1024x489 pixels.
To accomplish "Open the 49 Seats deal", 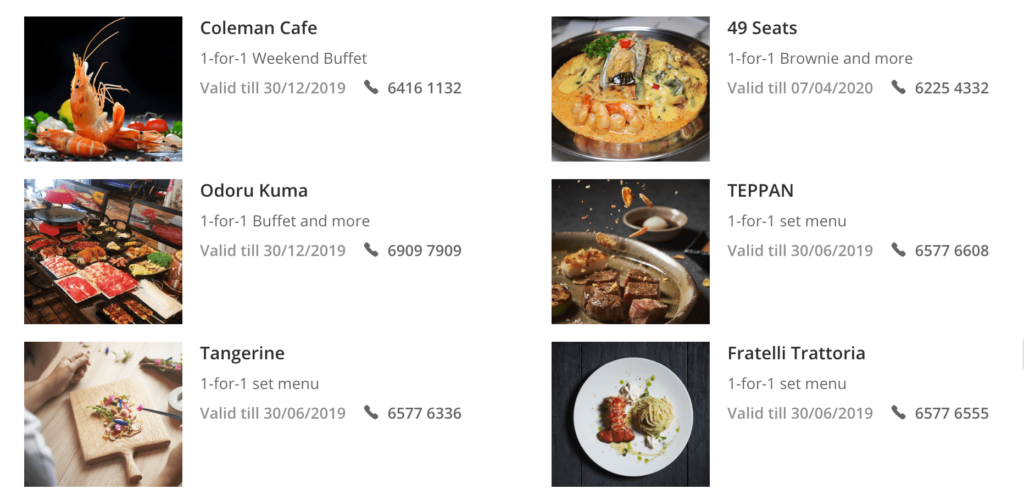I will (x=762, y=28).
